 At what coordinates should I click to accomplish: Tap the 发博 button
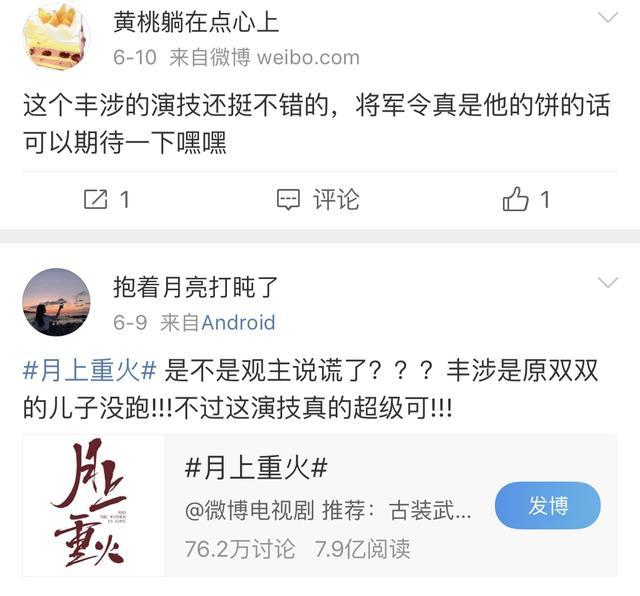coord(548,505)
